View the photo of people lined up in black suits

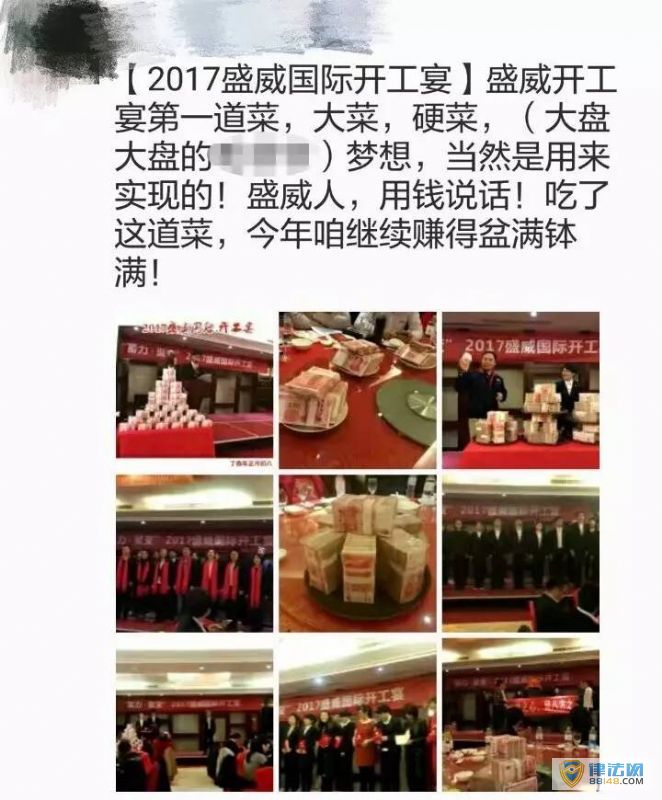(521, 553)
